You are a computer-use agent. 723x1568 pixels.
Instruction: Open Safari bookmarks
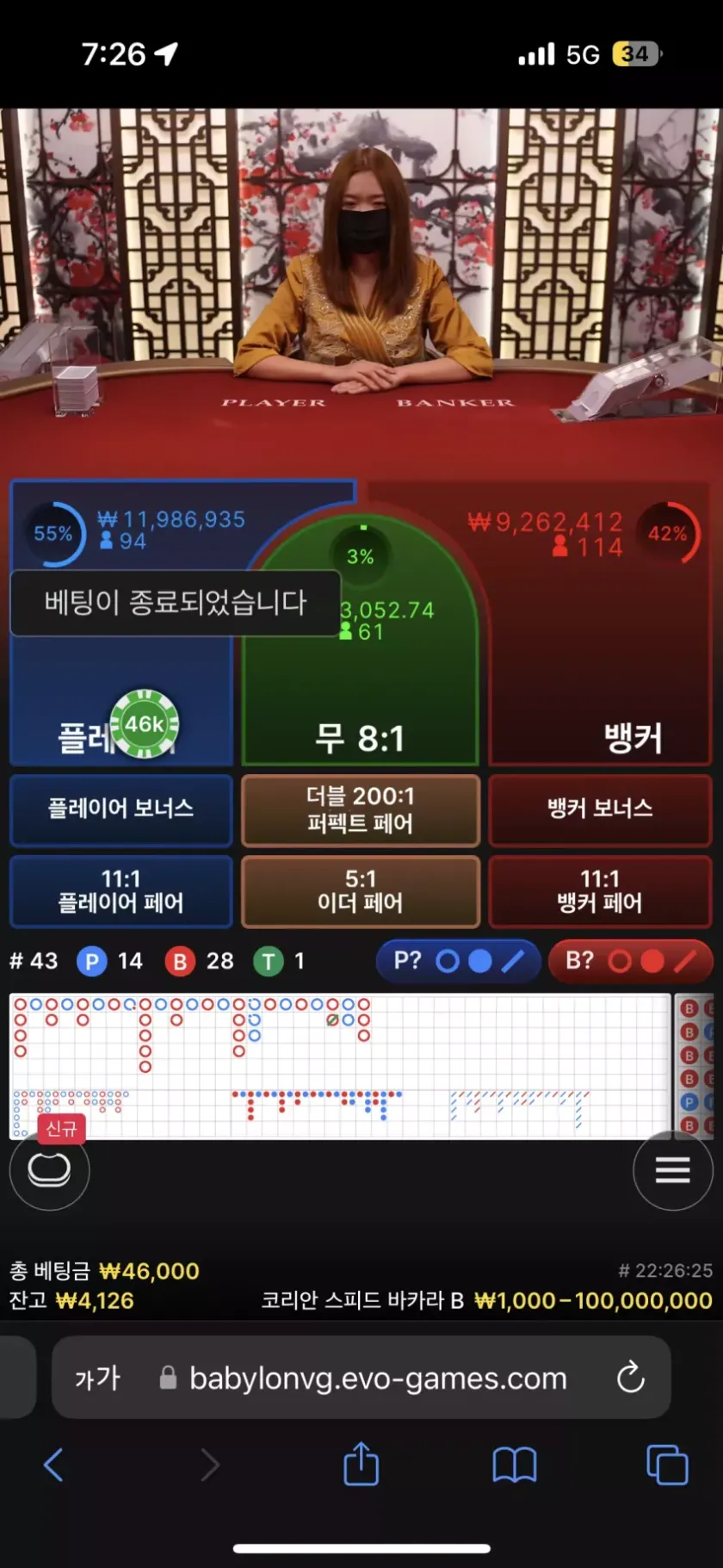pyautogui.click(x=515, y=1464)
